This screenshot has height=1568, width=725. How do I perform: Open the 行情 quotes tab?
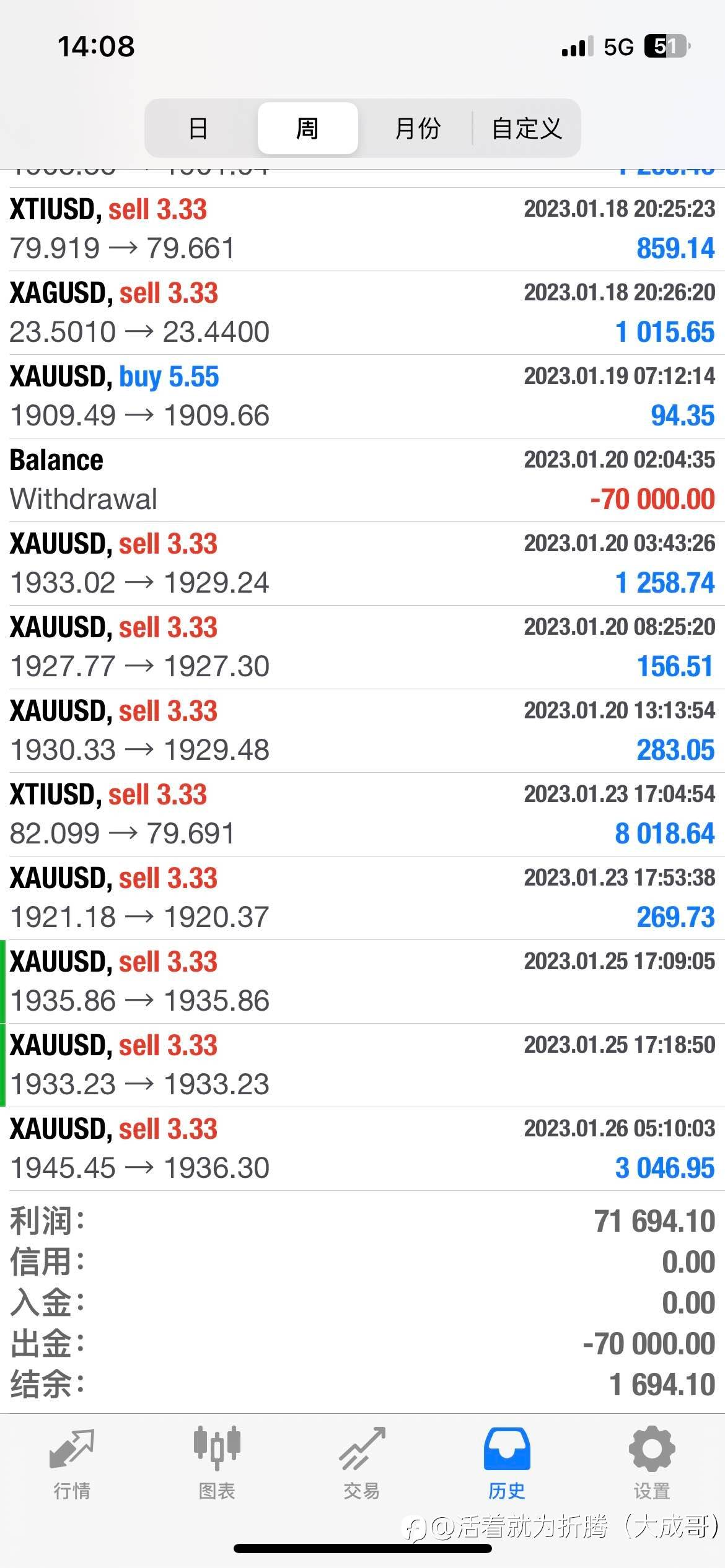coord(72,1464)
